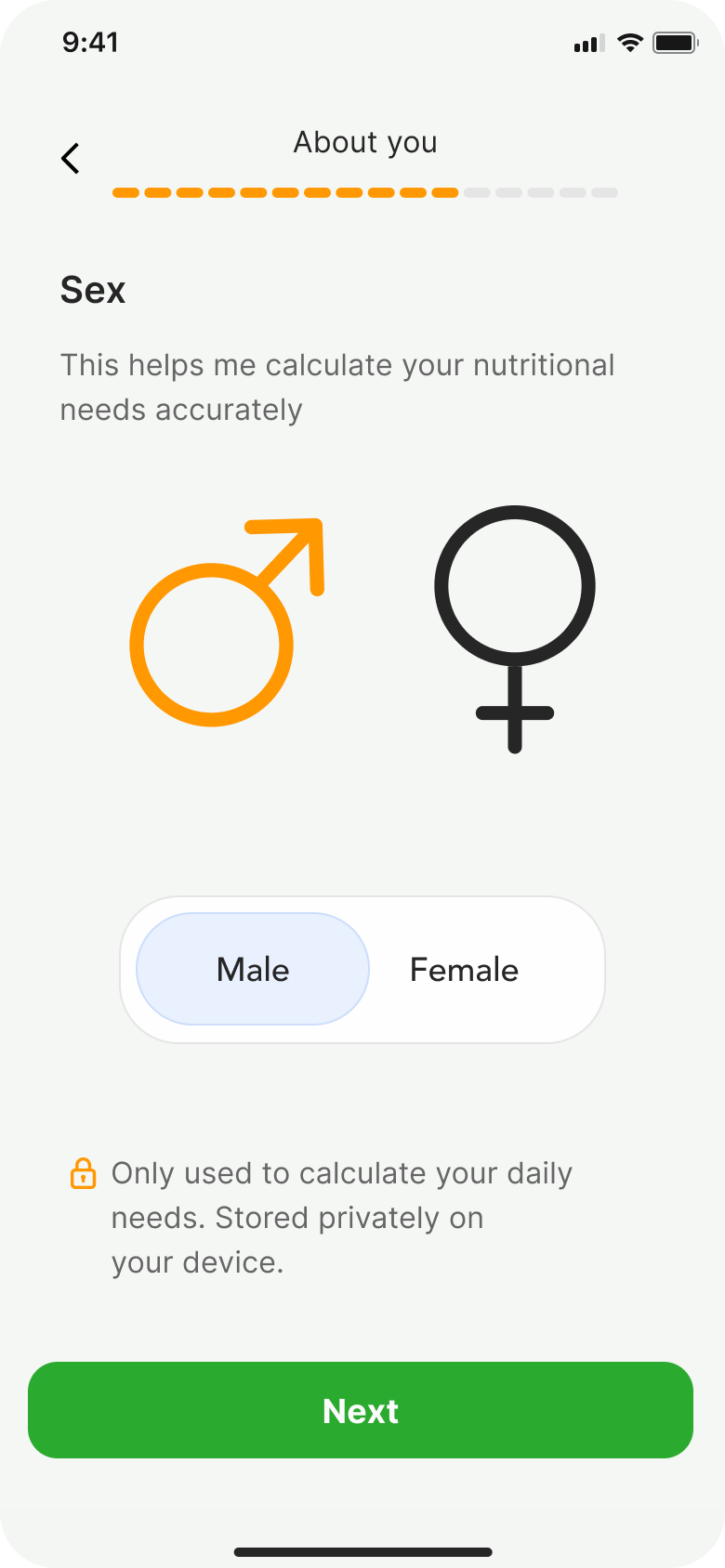Tap the Wi-Fi status icon
725x1568 pixels.
pos(630,42)
